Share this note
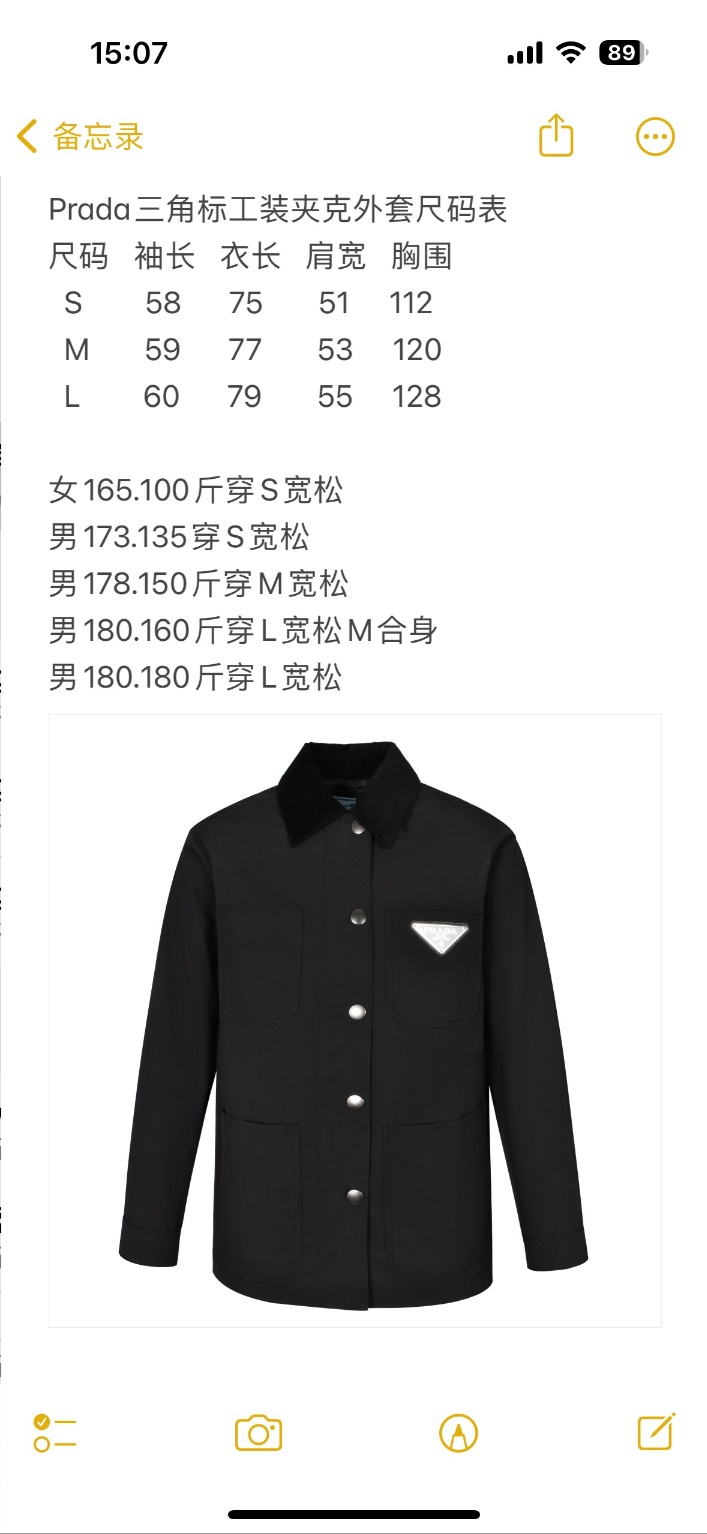707x1534 pixels. [x=556, y=136]
